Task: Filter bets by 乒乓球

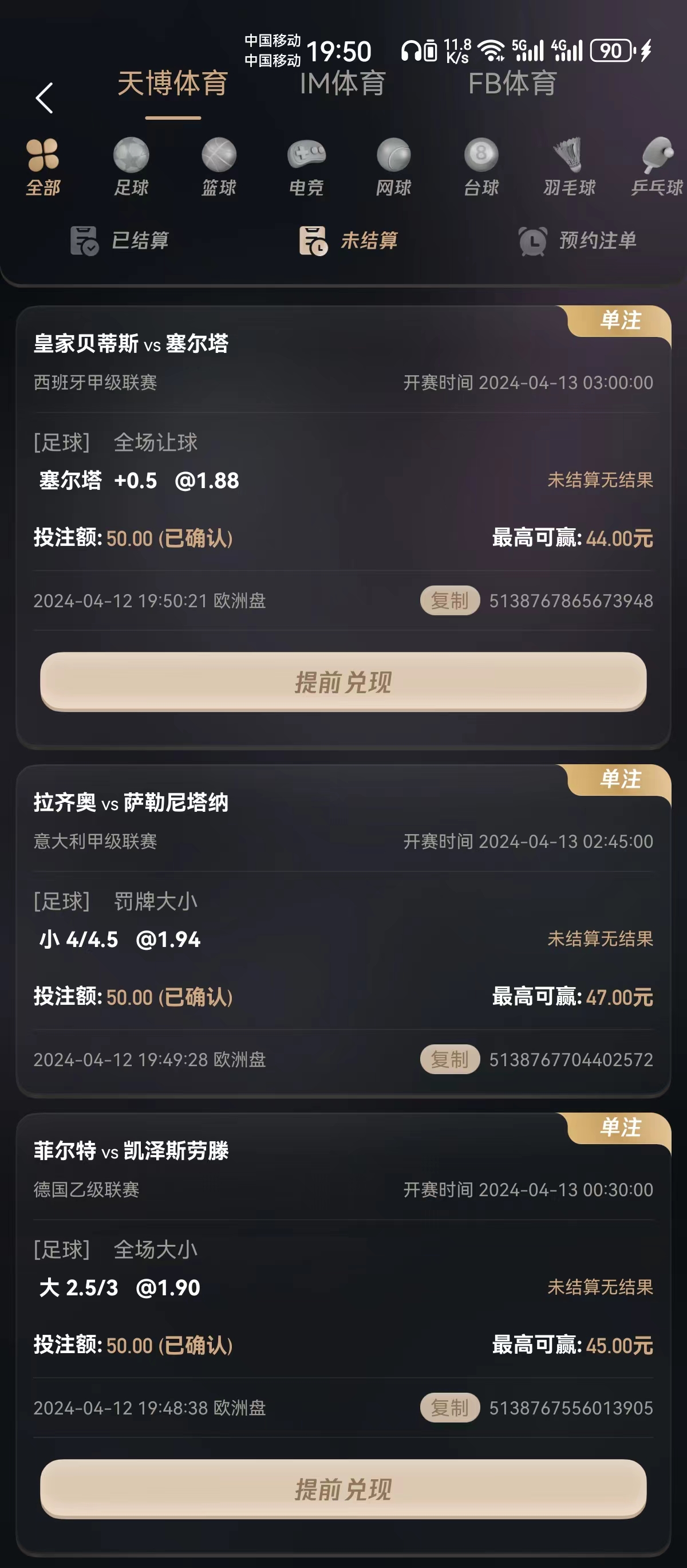Action: (657, 166)
